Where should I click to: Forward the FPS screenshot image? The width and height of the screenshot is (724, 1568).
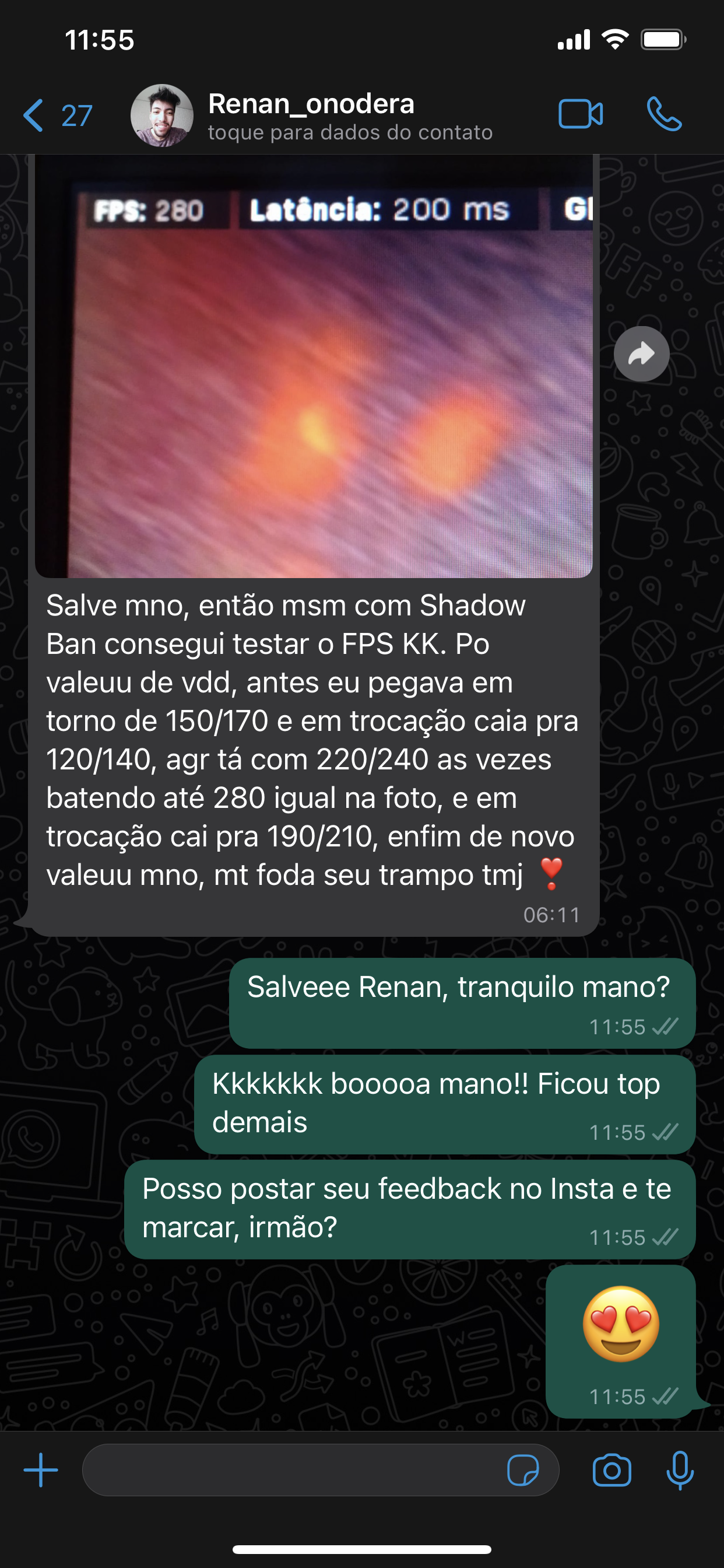(641, 353)
